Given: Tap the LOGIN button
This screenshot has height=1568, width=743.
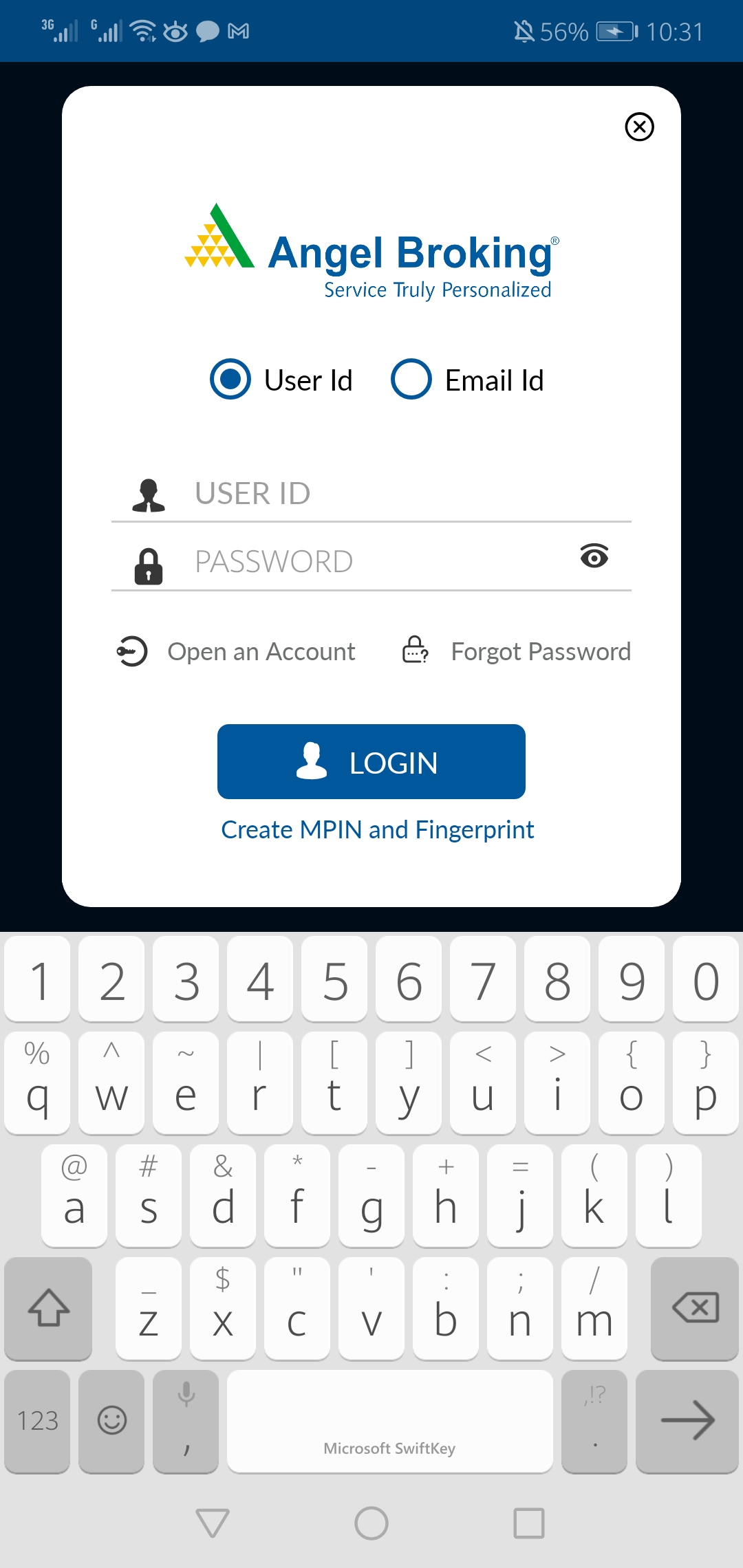Looking at the screenshot, I should pyautogui.click(x=371, y=762).
